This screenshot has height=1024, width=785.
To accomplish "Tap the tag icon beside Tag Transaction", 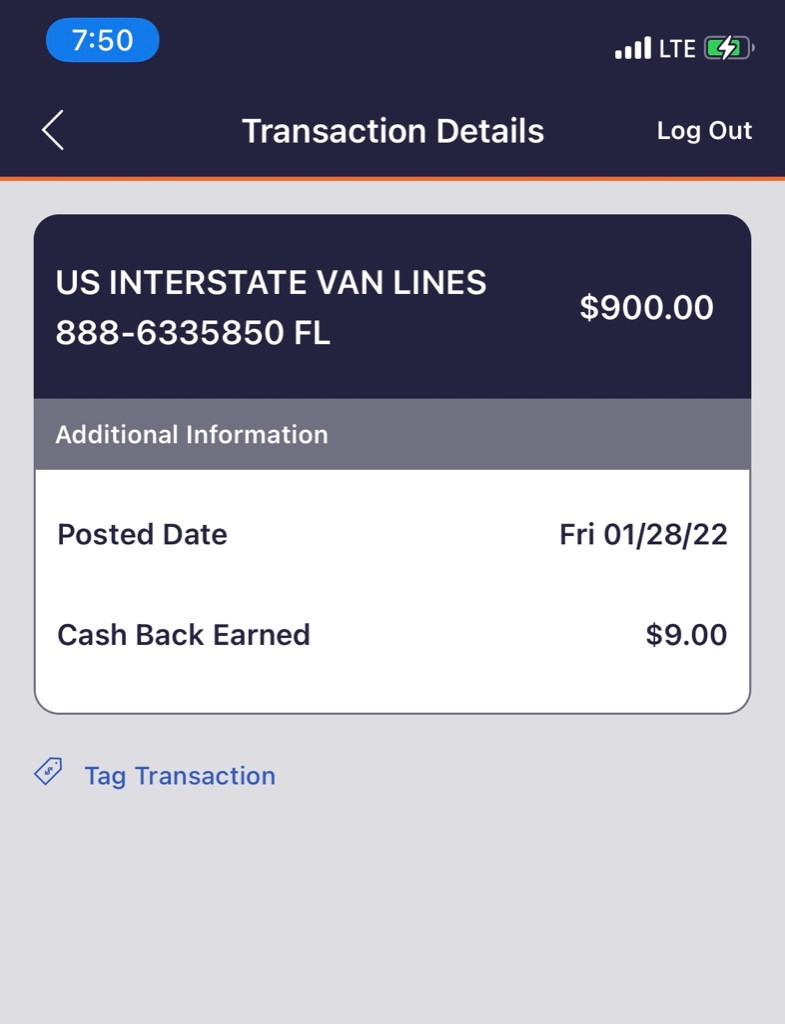I will pyautogui.click(x=47, y=773).
